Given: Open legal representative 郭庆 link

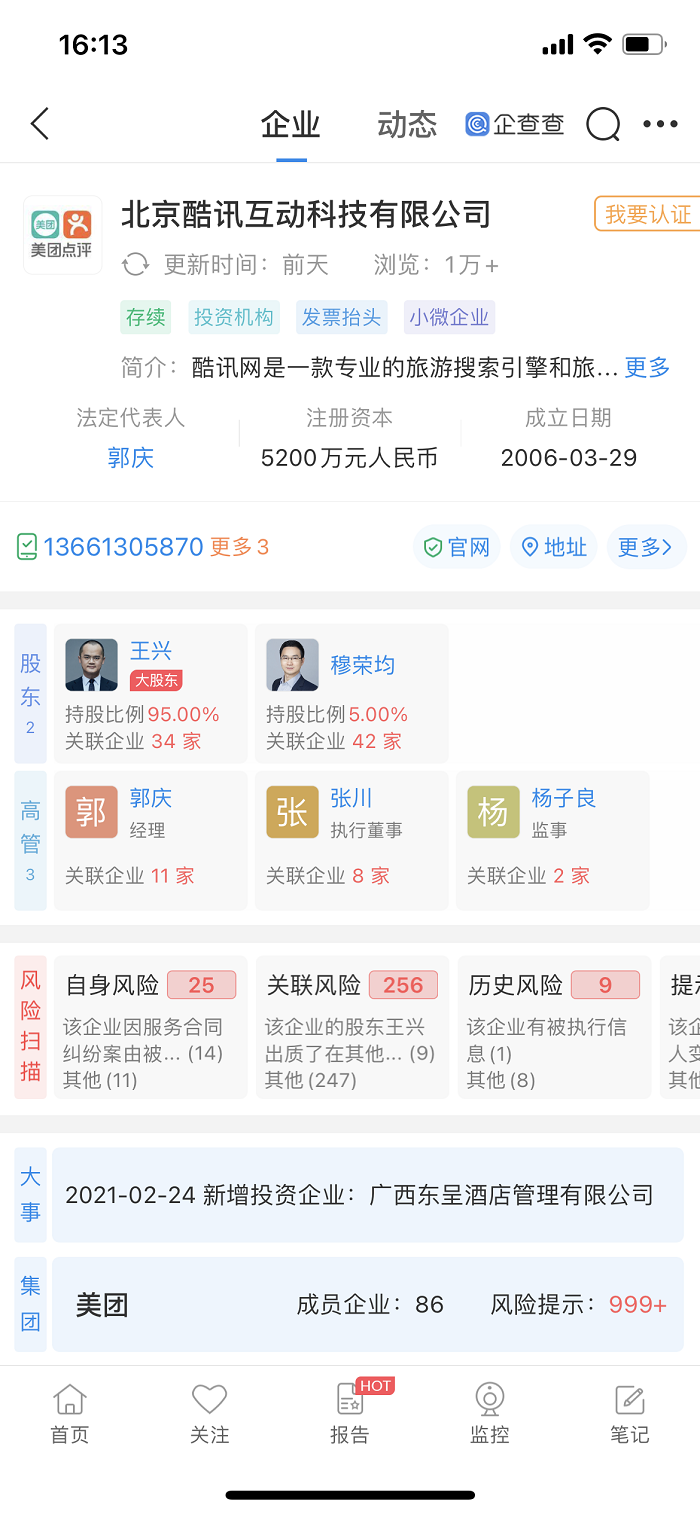Looking at the screenshot, I should pos(131,458).
